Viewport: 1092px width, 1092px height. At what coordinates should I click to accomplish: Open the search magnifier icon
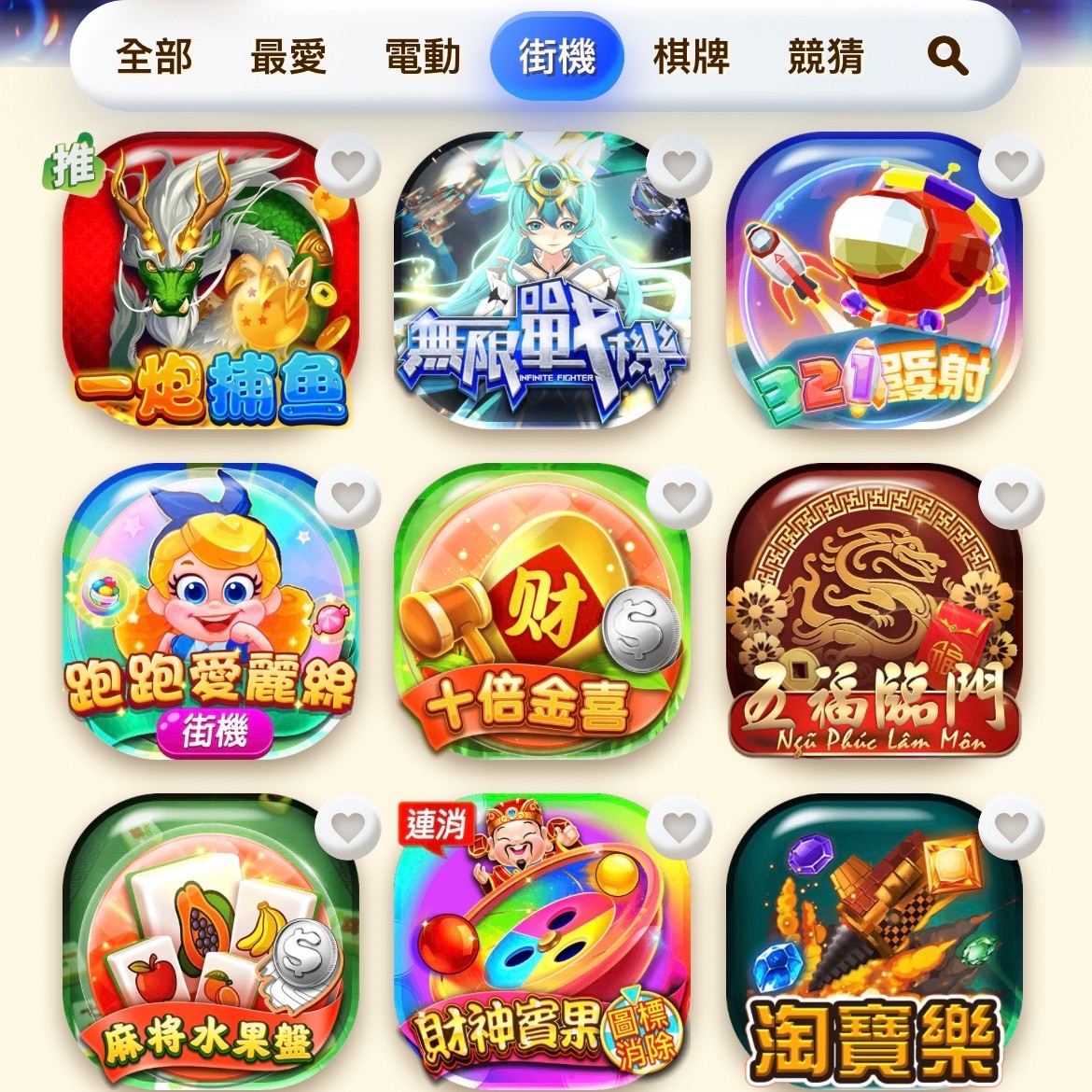click(x=947, y=58)
